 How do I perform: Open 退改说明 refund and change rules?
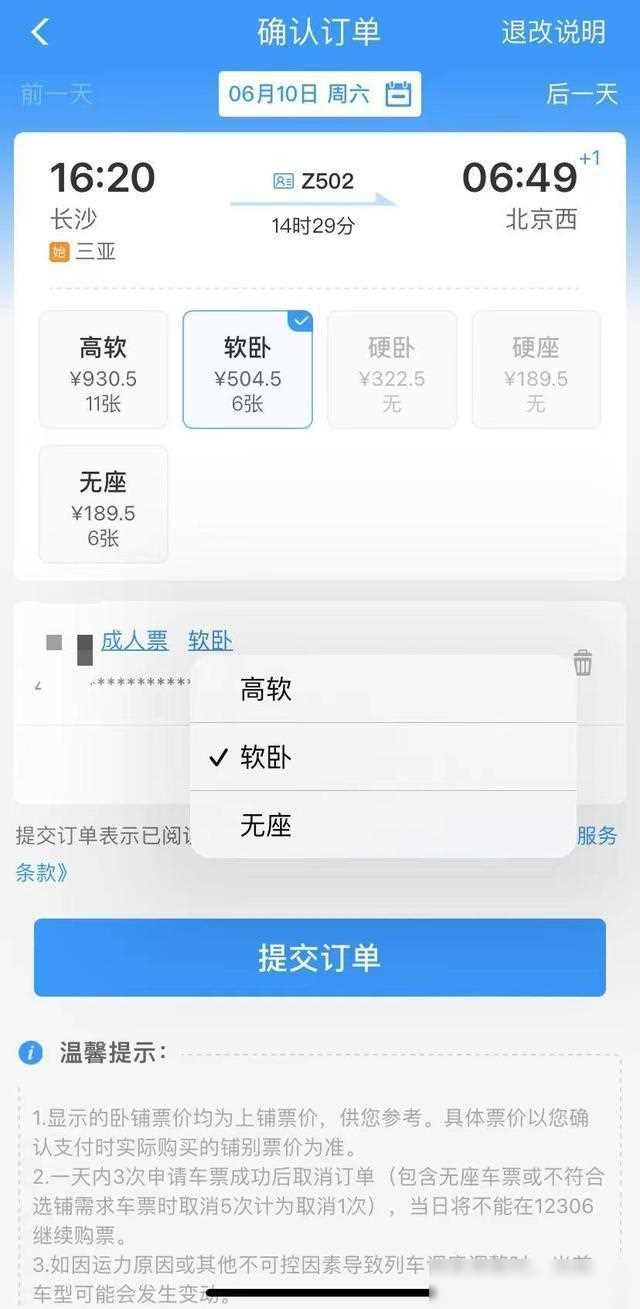coord(553,32)
